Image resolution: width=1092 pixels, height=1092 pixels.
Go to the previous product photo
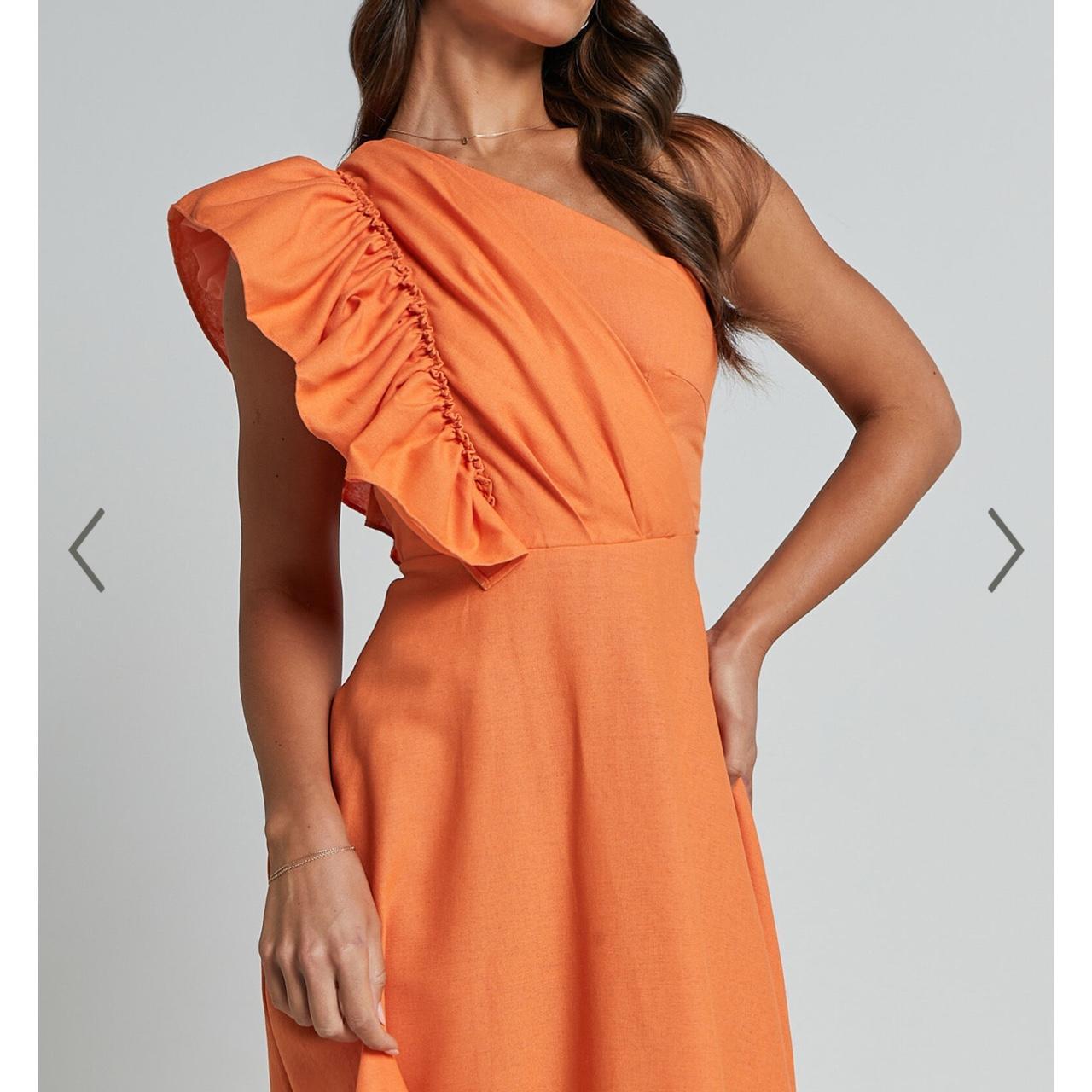86,550
